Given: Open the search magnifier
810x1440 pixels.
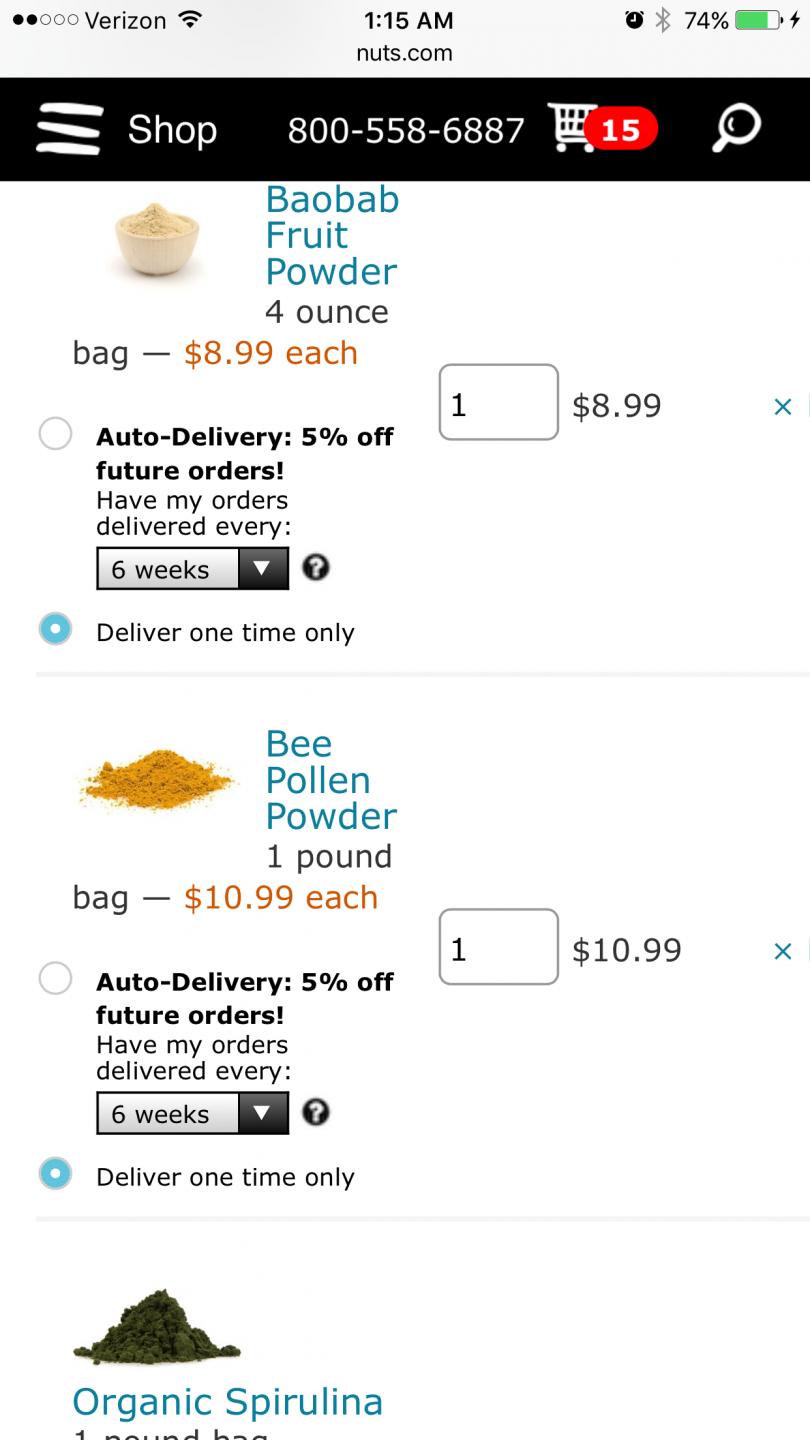Looking at the screenshot, I should (736, 129).
